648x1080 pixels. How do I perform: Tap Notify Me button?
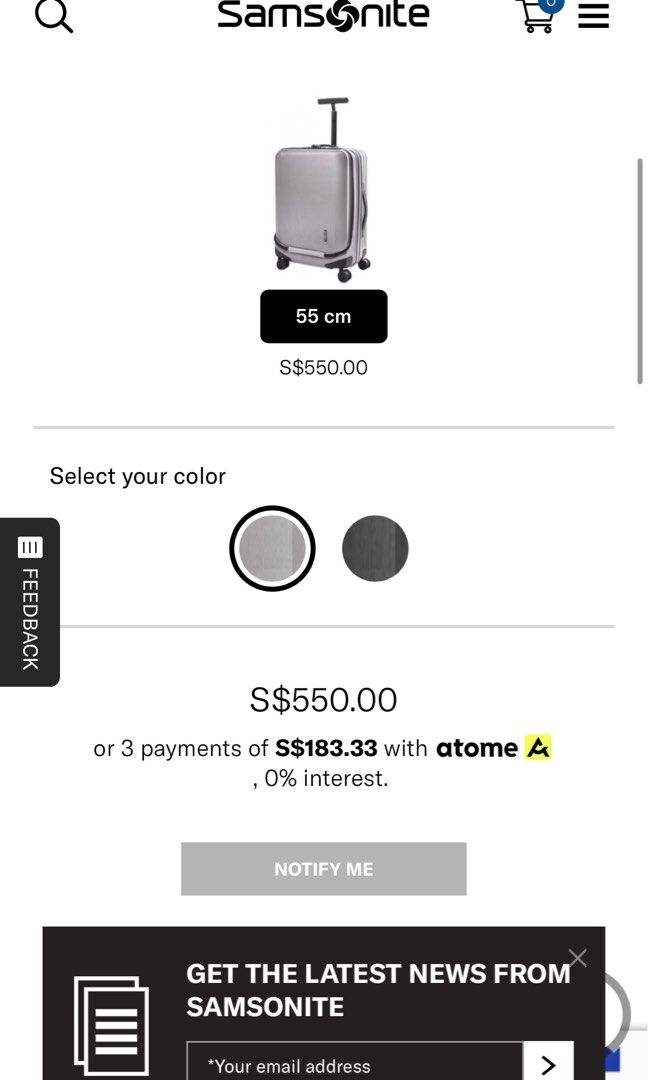pyautogui.click(x=323, y=869)
